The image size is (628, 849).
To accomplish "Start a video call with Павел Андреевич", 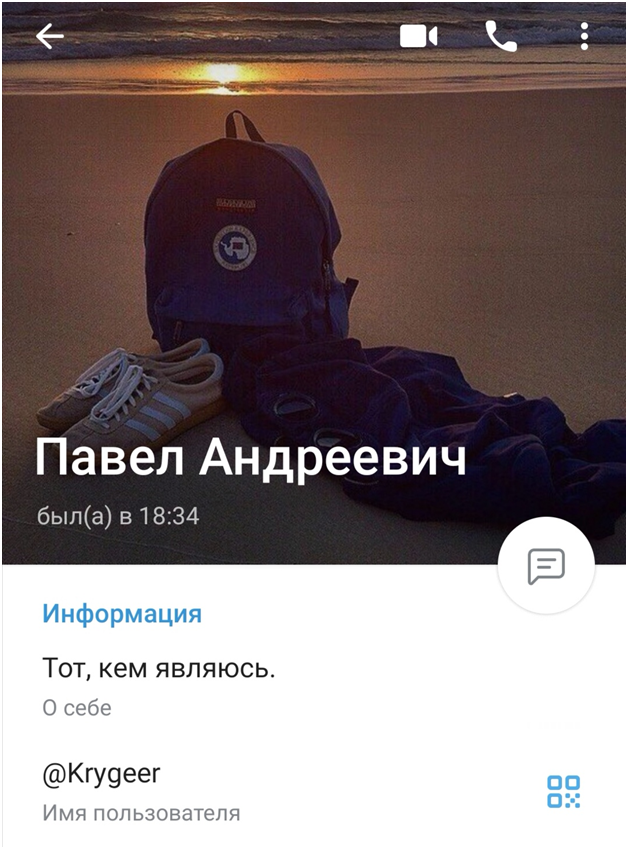I will click(x=419, y=37).
